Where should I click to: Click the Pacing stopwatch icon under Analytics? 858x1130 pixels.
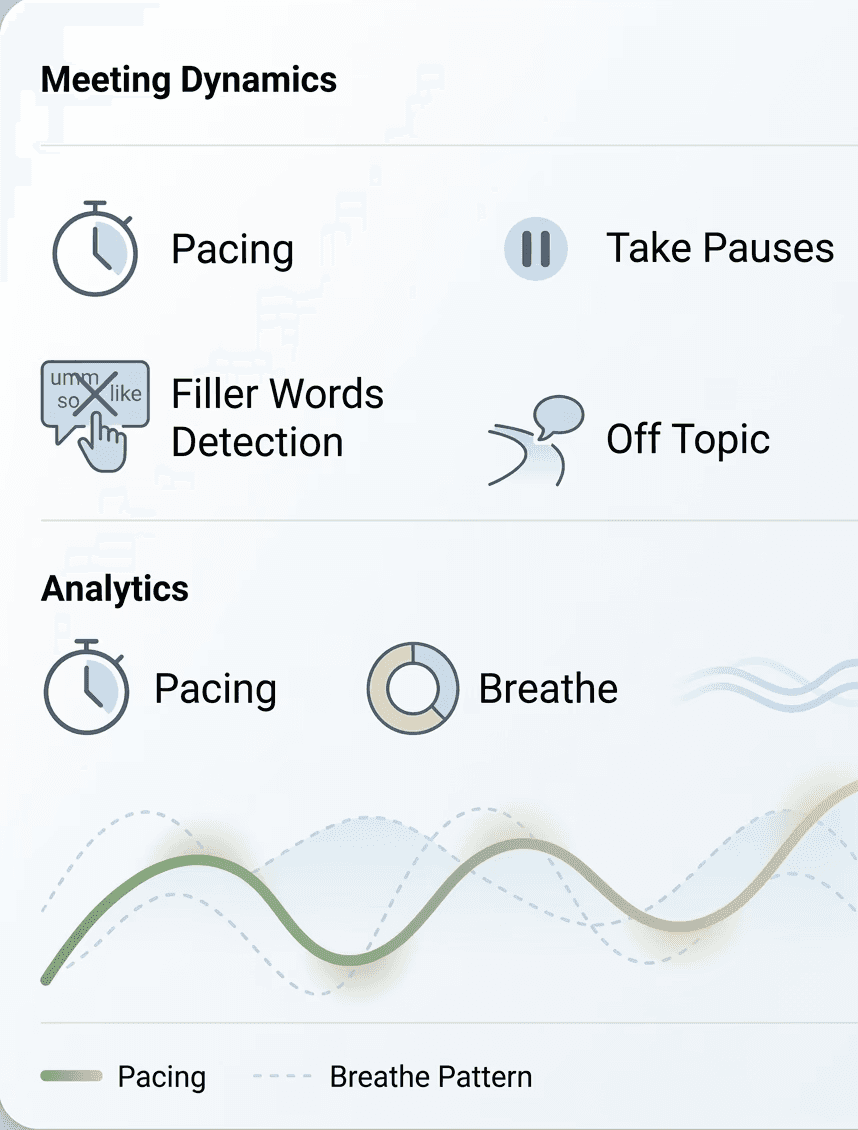[x=86, y=689]
